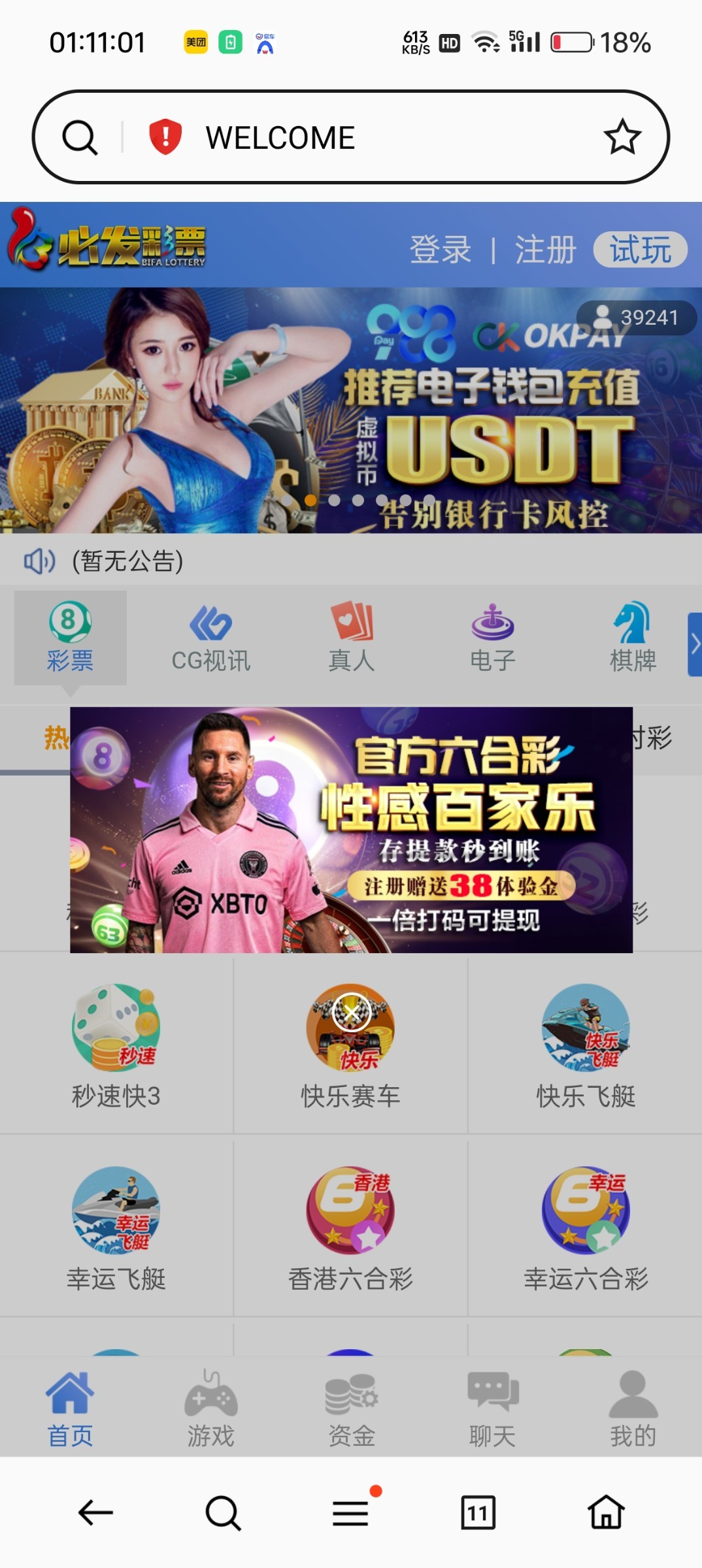Open the 快乐飞艇 game
Viewport: 702px width, 1568px height.
[586, 1045]
